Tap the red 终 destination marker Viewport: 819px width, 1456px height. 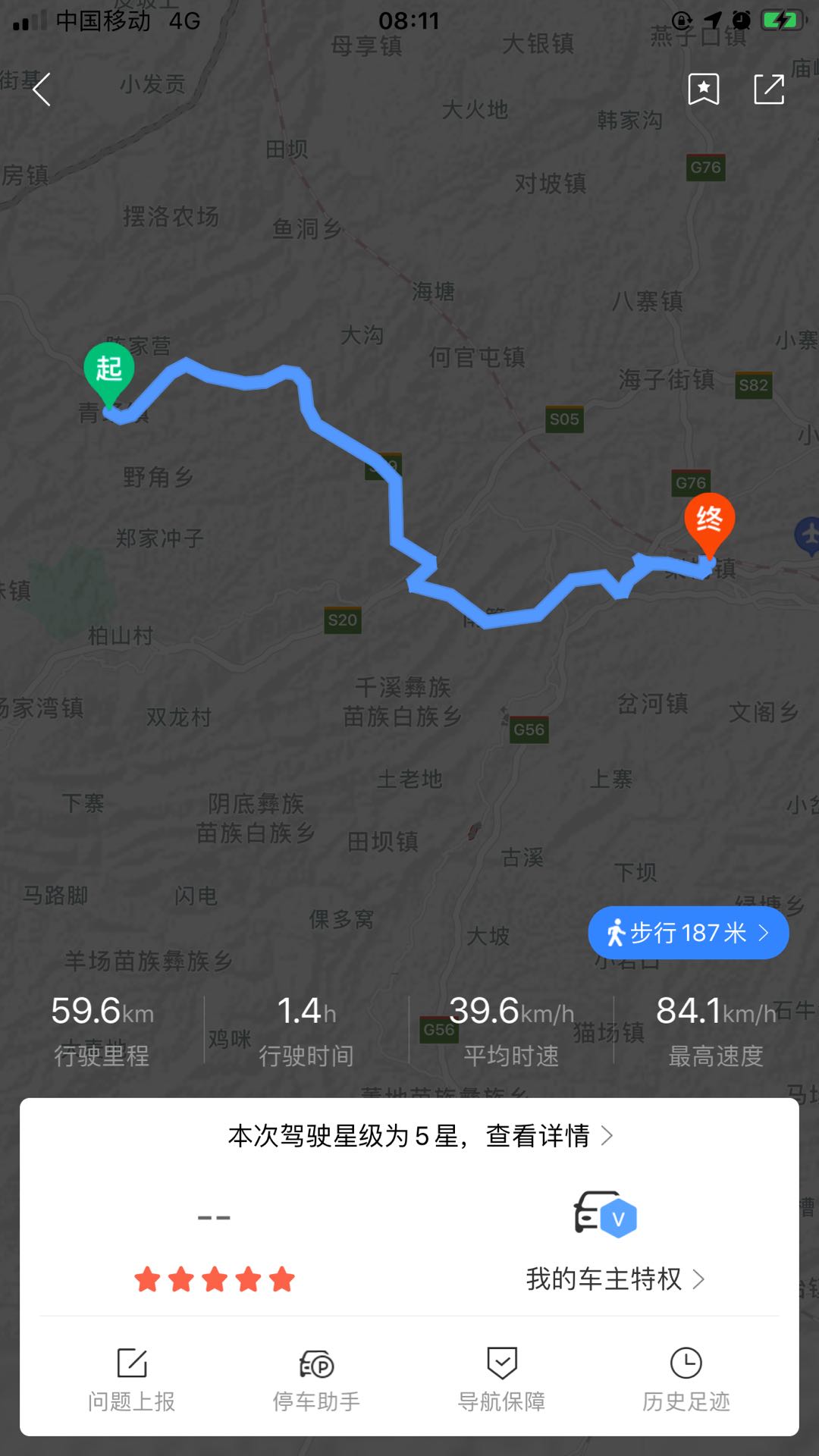coord(709,520)
